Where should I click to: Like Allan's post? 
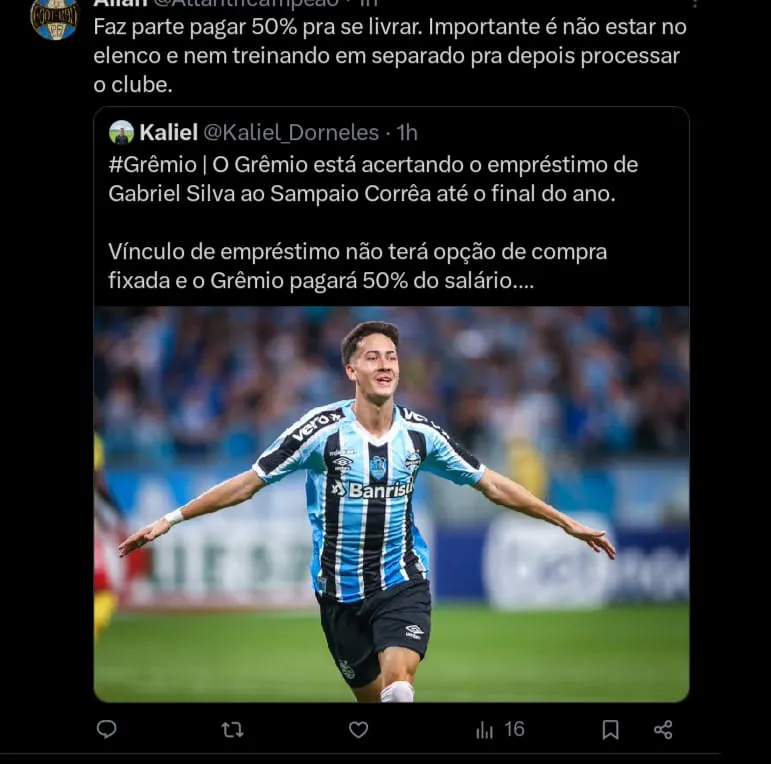point(358,730)
